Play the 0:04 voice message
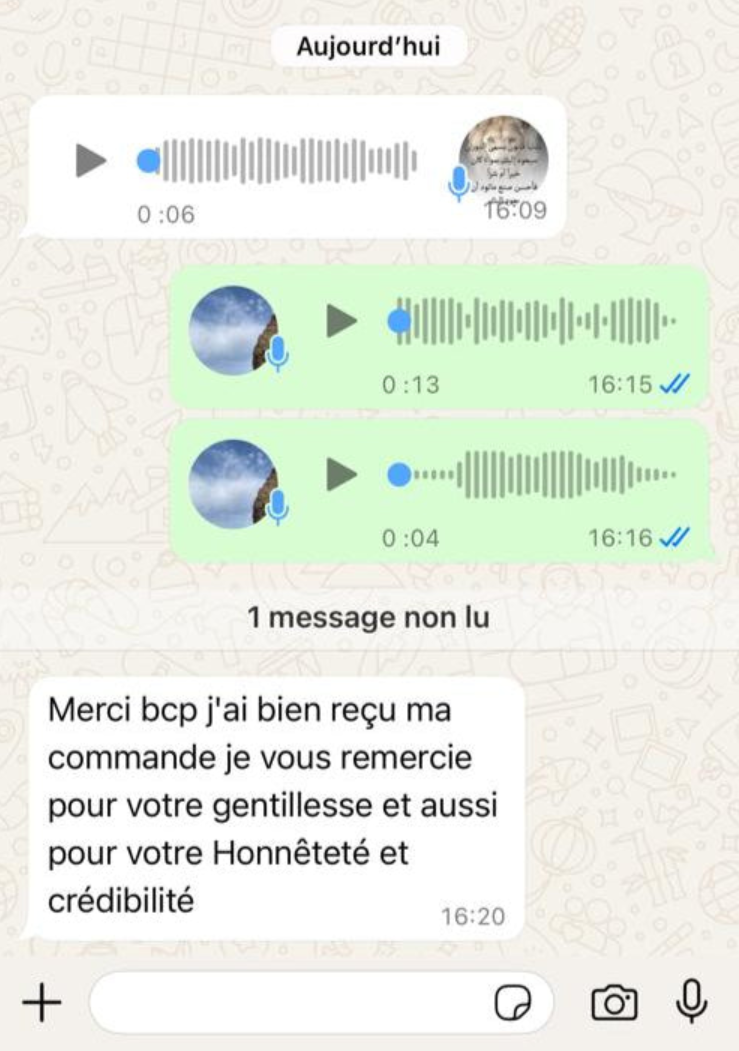 click(x=342, y=475)
